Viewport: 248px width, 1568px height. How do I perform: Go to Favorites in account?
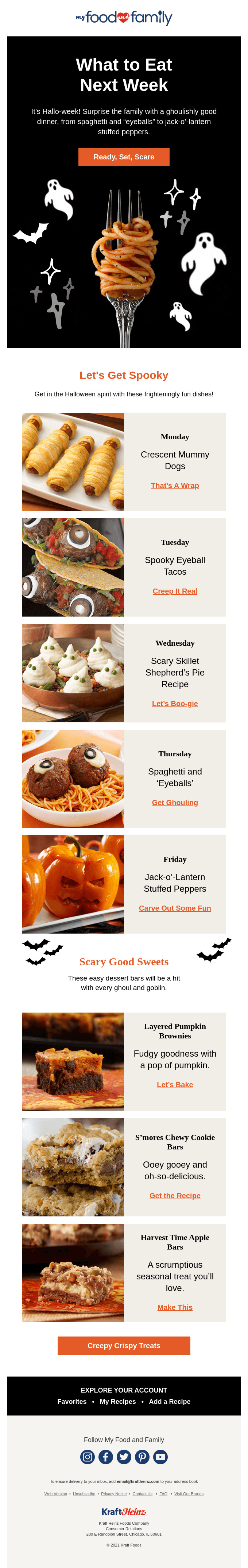[72, 1401]
